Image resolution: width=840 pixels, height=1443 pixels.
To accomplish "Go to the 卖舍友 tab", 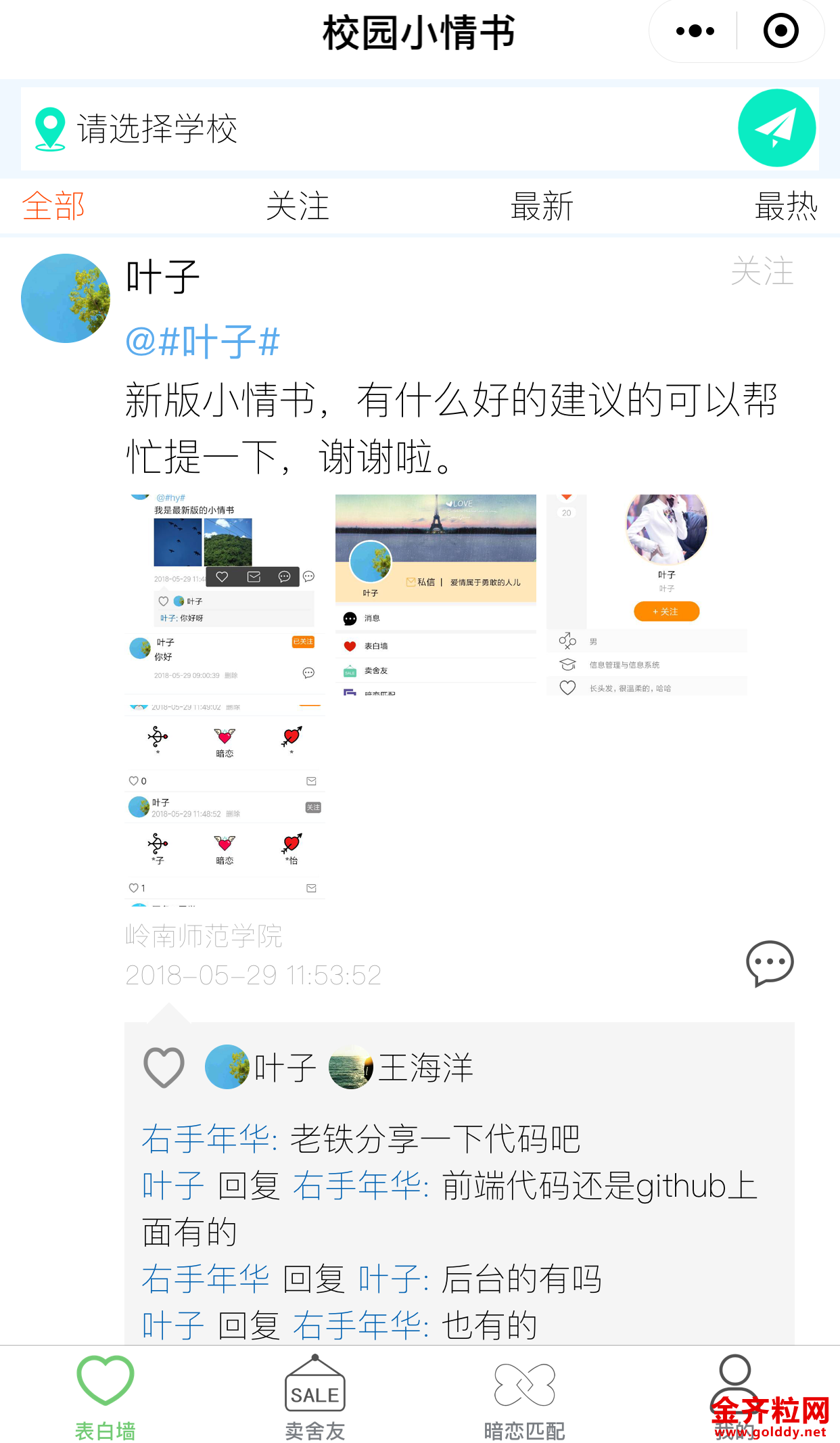I will (314, 1397).
